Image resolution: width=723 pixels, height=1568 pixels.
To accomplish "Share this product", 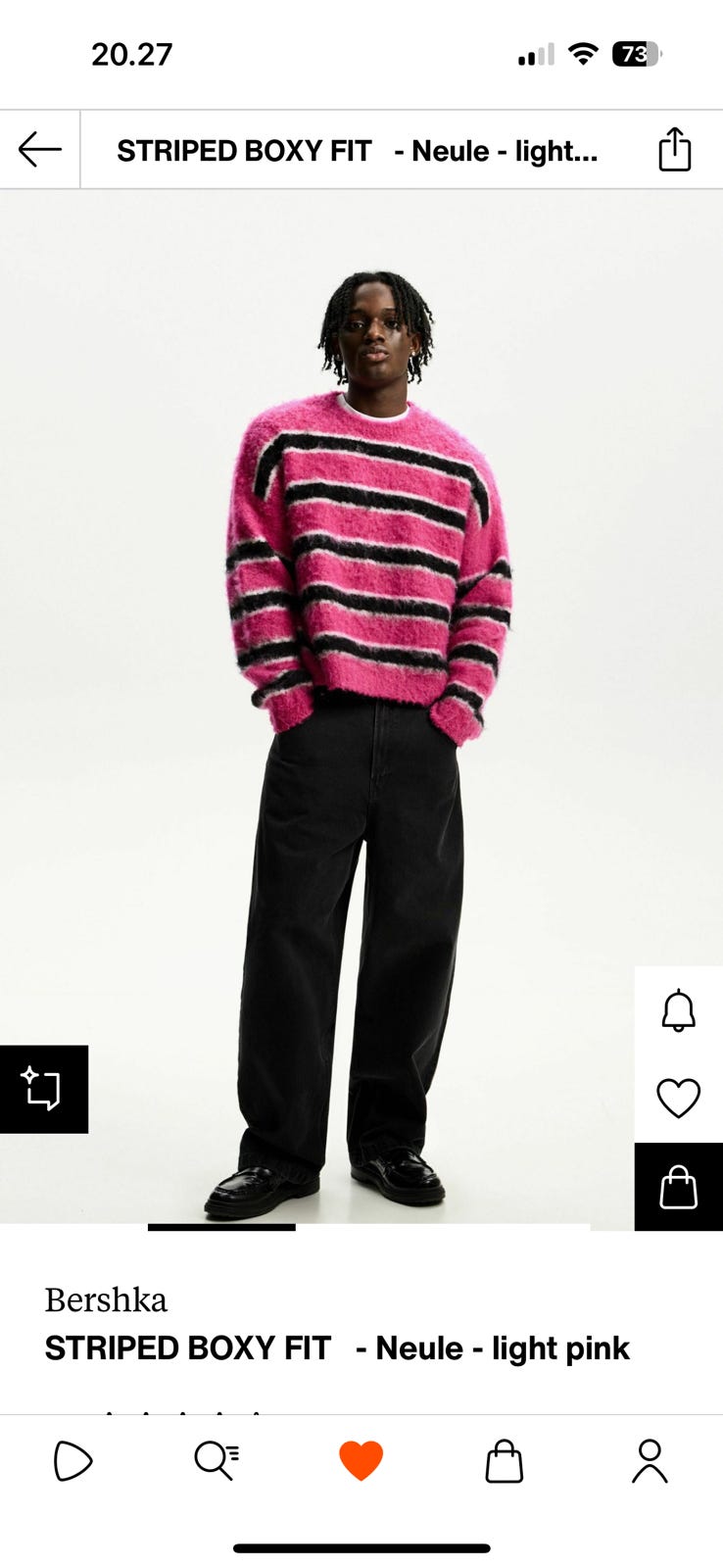I will (x=674, y=150).
